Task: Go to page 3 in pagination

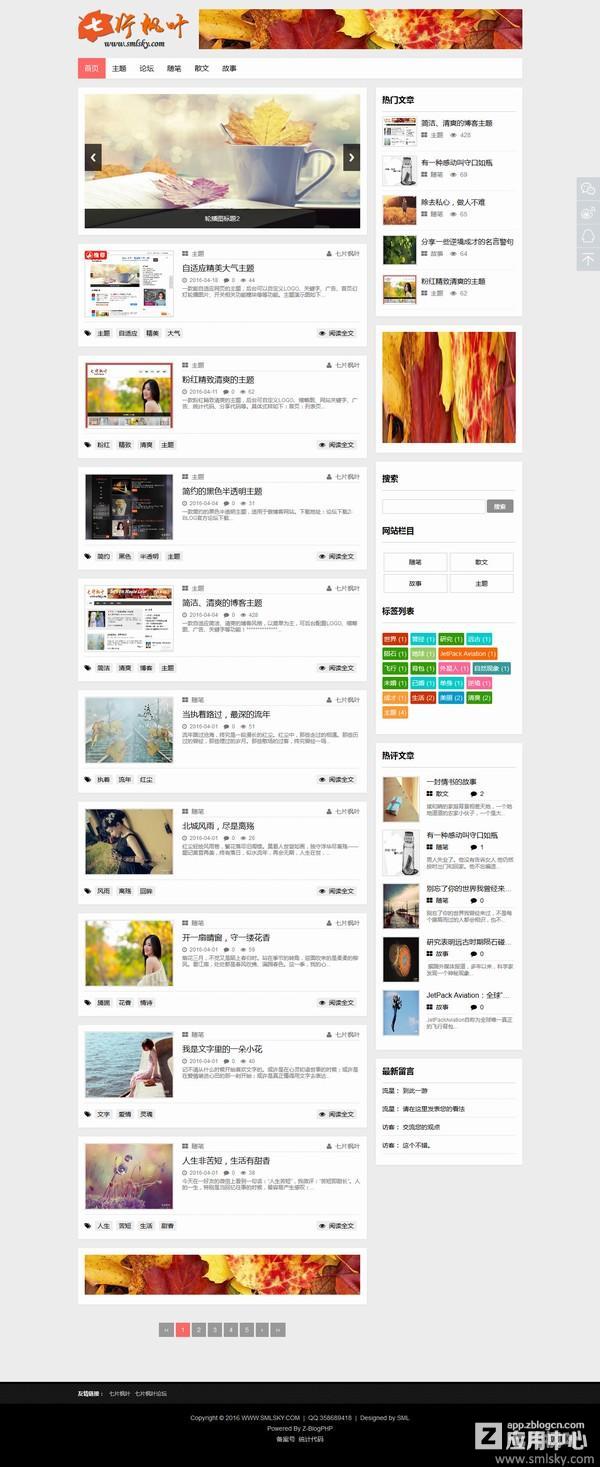Action: (x=214, y=1330)
